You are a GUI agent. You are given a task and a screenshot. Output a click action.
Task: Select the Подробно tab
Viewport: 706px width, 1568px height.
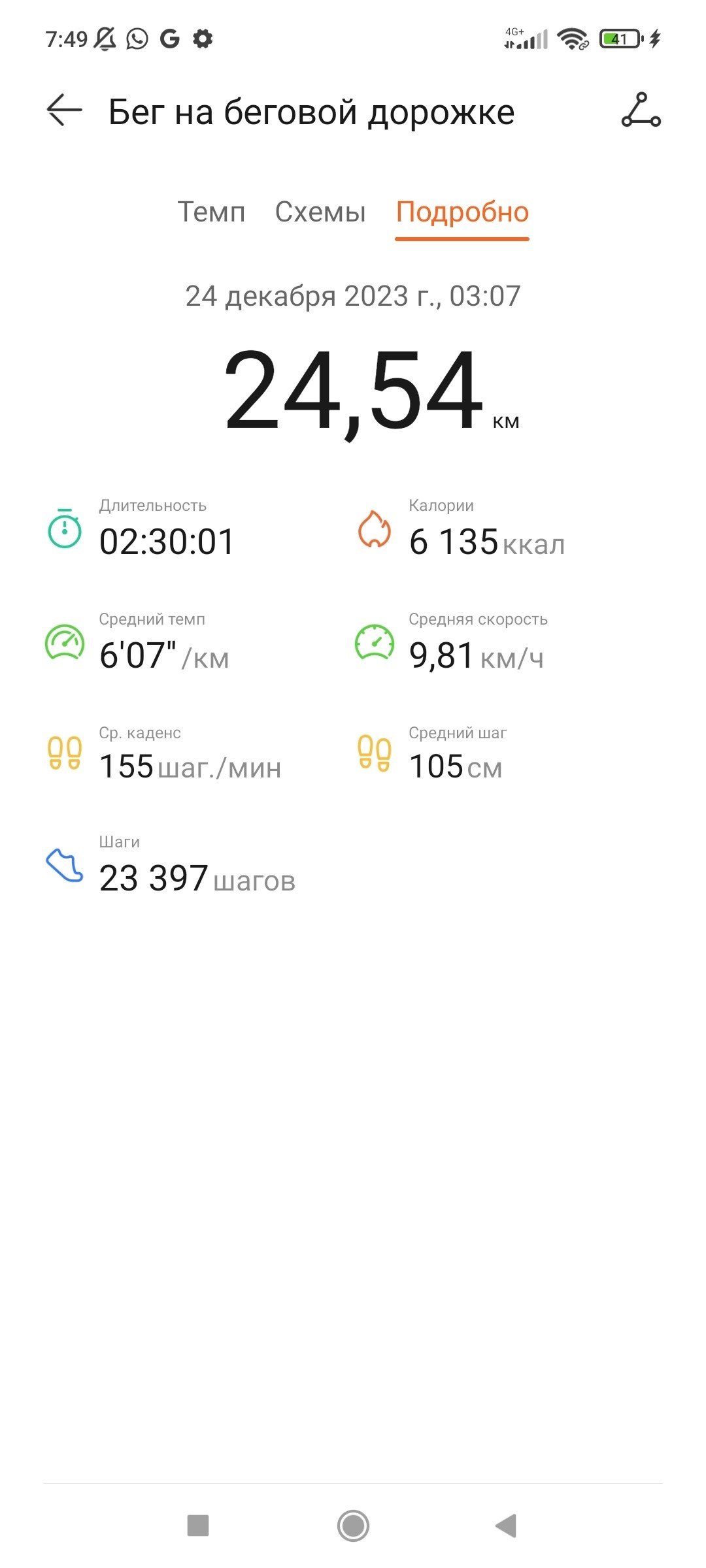click(x=462, y=212)
